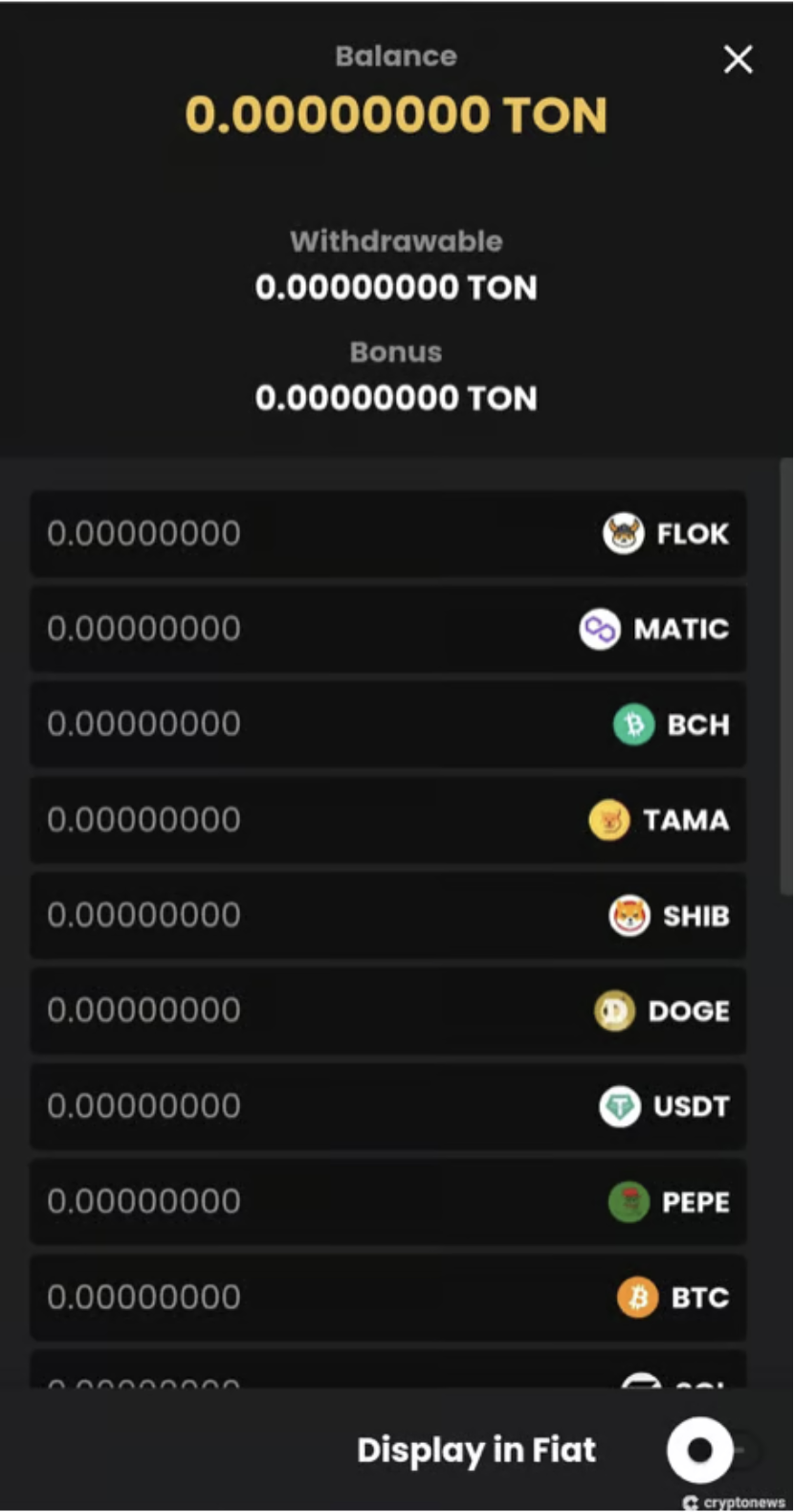Pick the BCH balance row
The width and height of the screenshot is (794, 1512).
387,724
